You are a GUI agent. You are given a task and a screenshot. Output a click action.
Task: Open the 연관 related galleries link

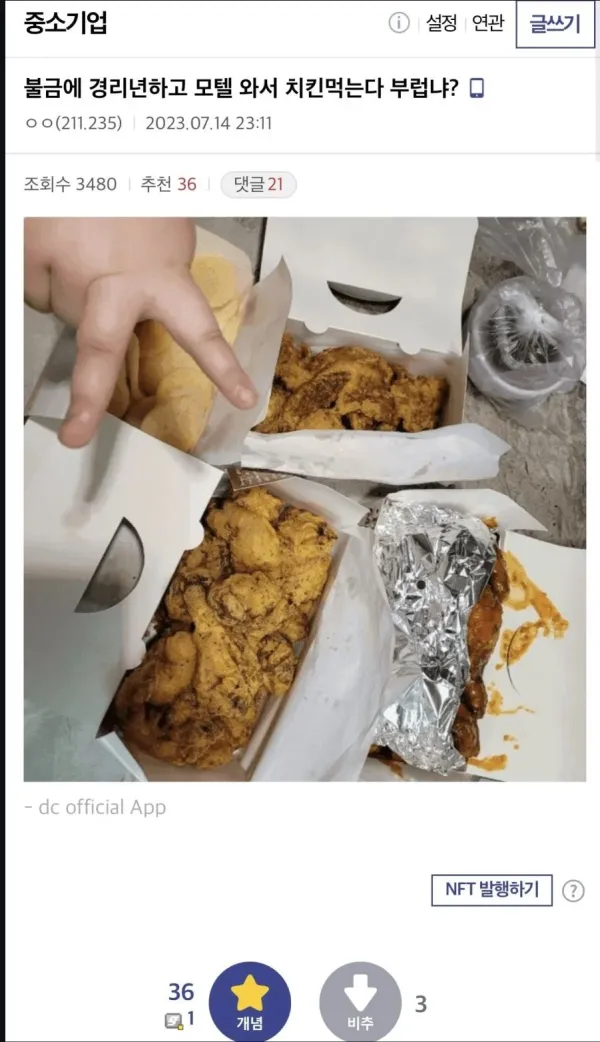click(x=488, y=24)
